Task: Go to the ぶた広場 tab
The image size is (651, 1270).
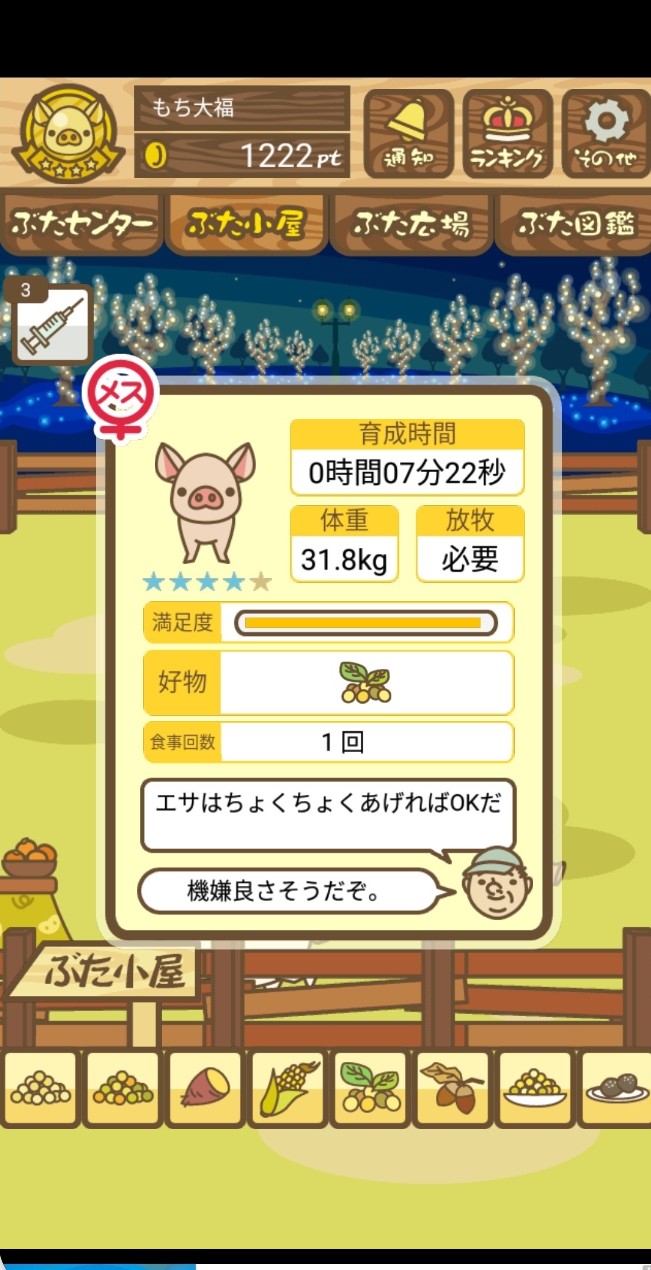Action: (x=411, y=224)
